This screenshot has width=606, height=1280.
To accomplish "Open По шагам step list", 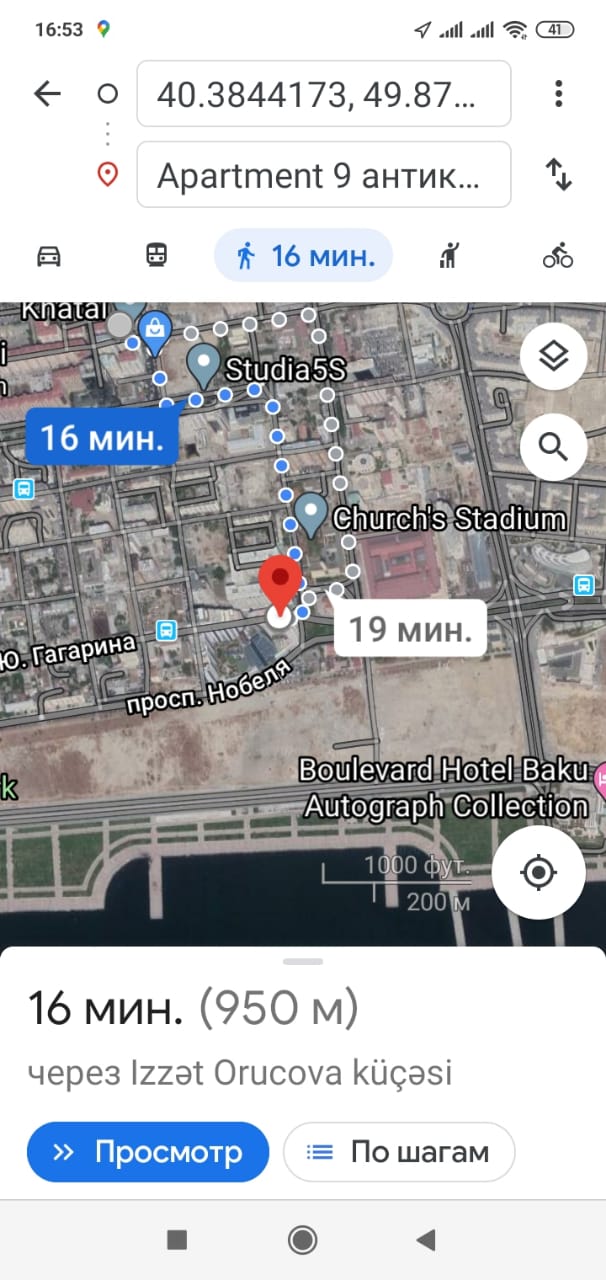I will click(399, 1152).
